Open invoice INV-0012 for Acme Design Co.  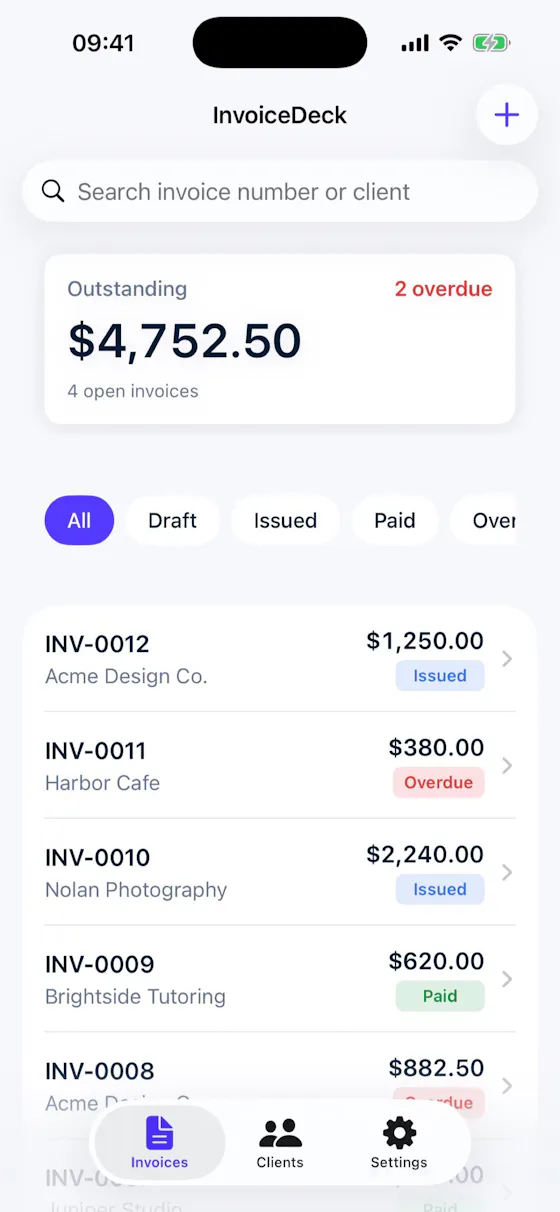(280, 659)
